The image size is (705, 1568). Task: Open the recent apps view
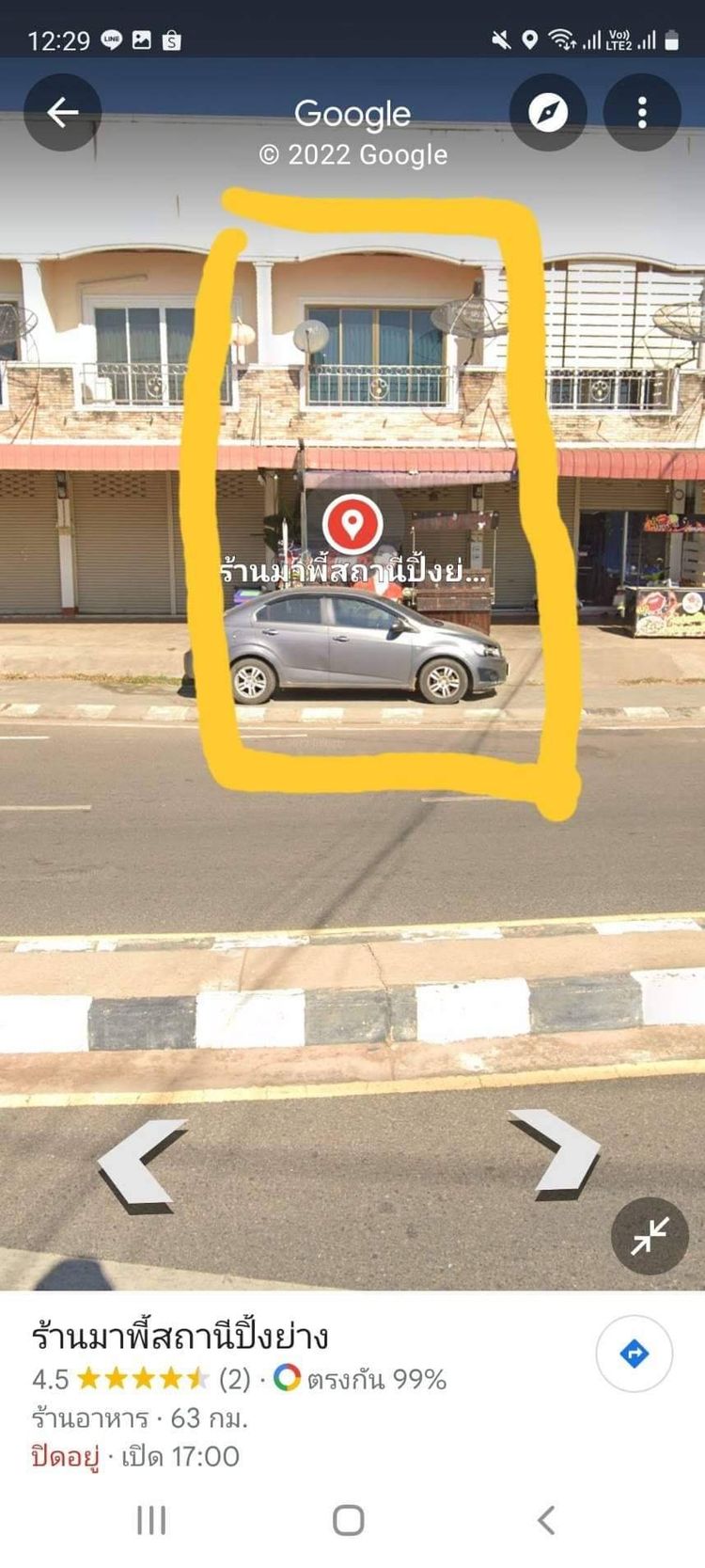click(151, 1519)
